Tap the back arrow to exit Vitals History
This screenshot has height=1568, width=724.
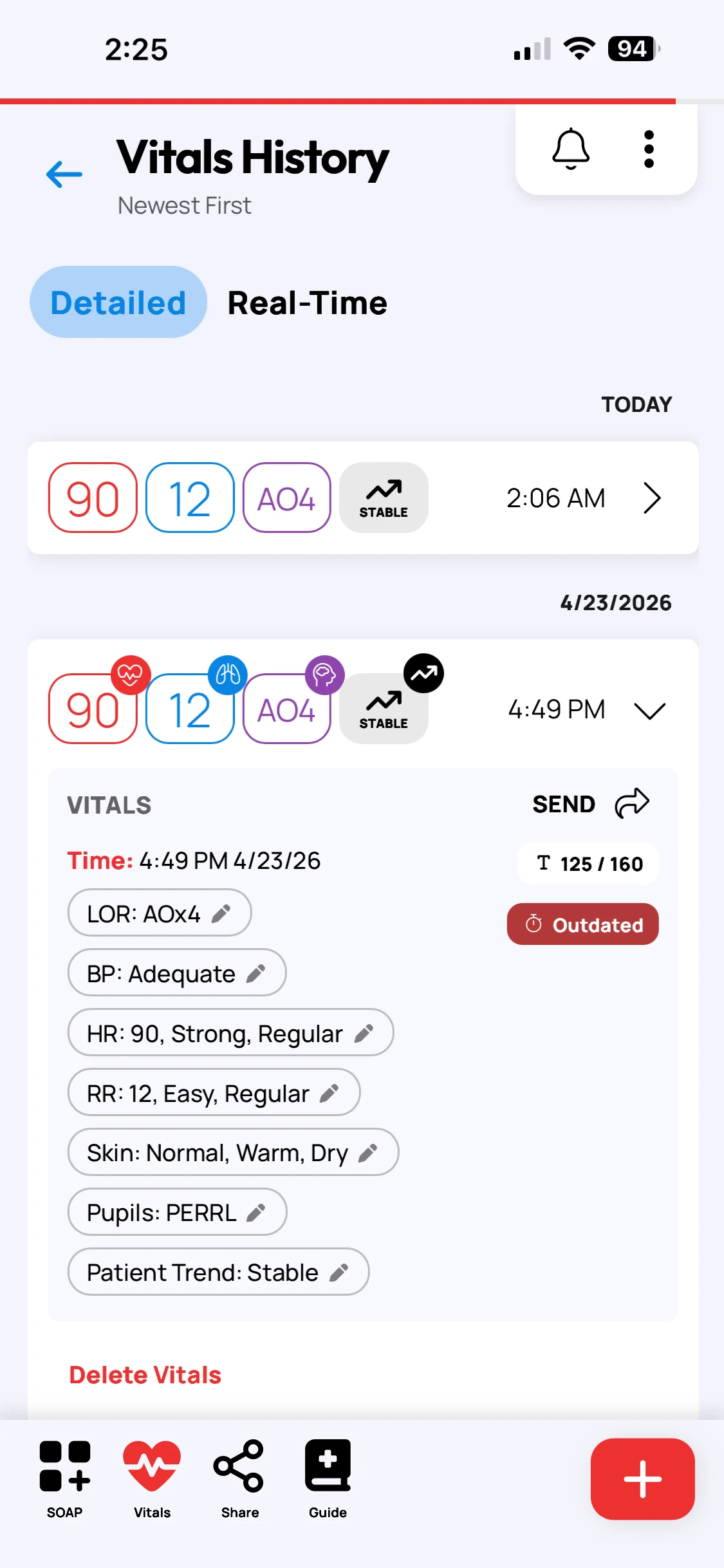click(62, 174)
